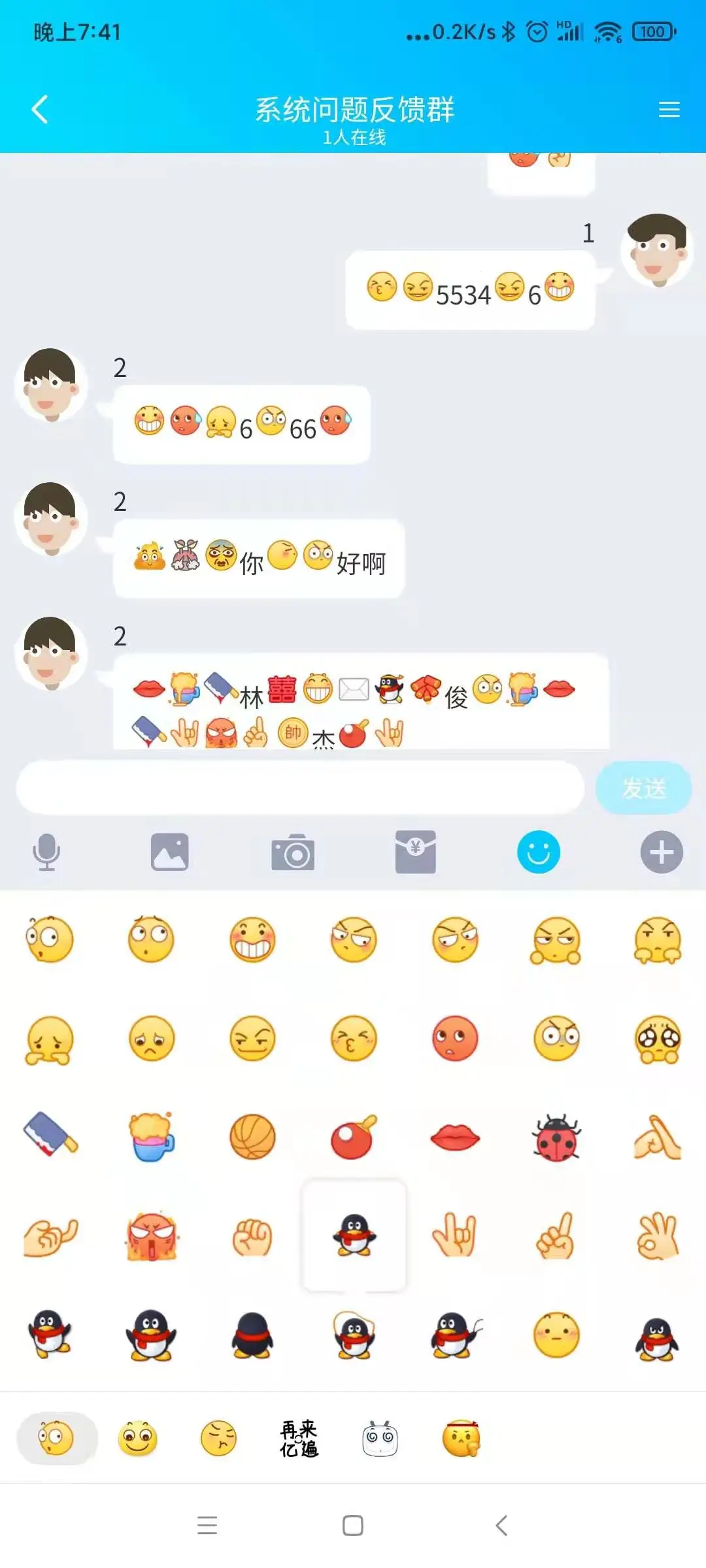The height and width of the screenshot is (1568, 706).
Task: Open the red packet option
Action: [416, 853]
